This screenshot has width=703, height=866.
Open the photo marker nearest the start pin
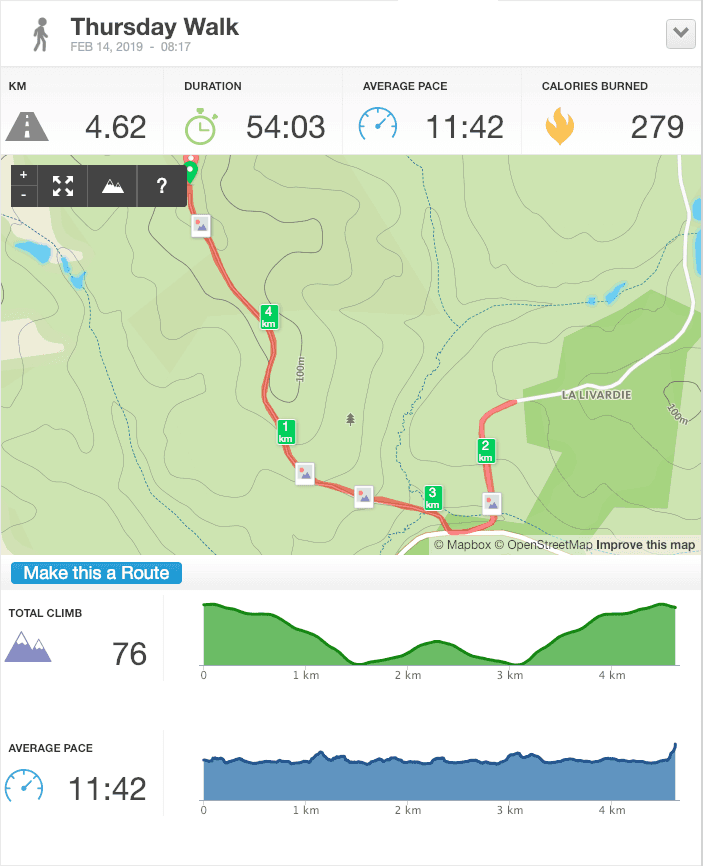202,225
